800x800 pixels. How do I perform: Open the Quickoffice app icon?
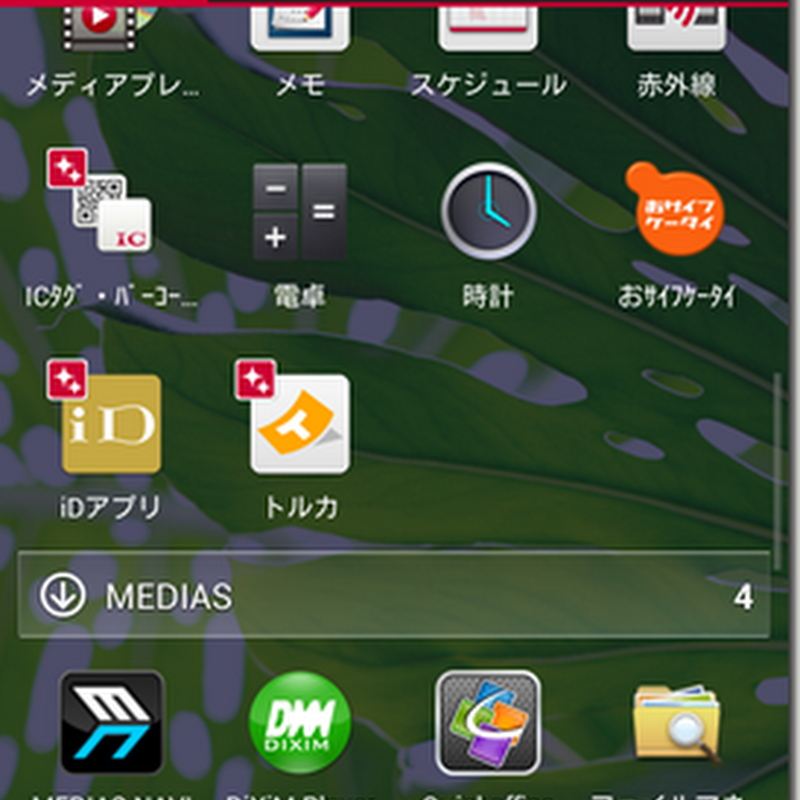point(488,722)
